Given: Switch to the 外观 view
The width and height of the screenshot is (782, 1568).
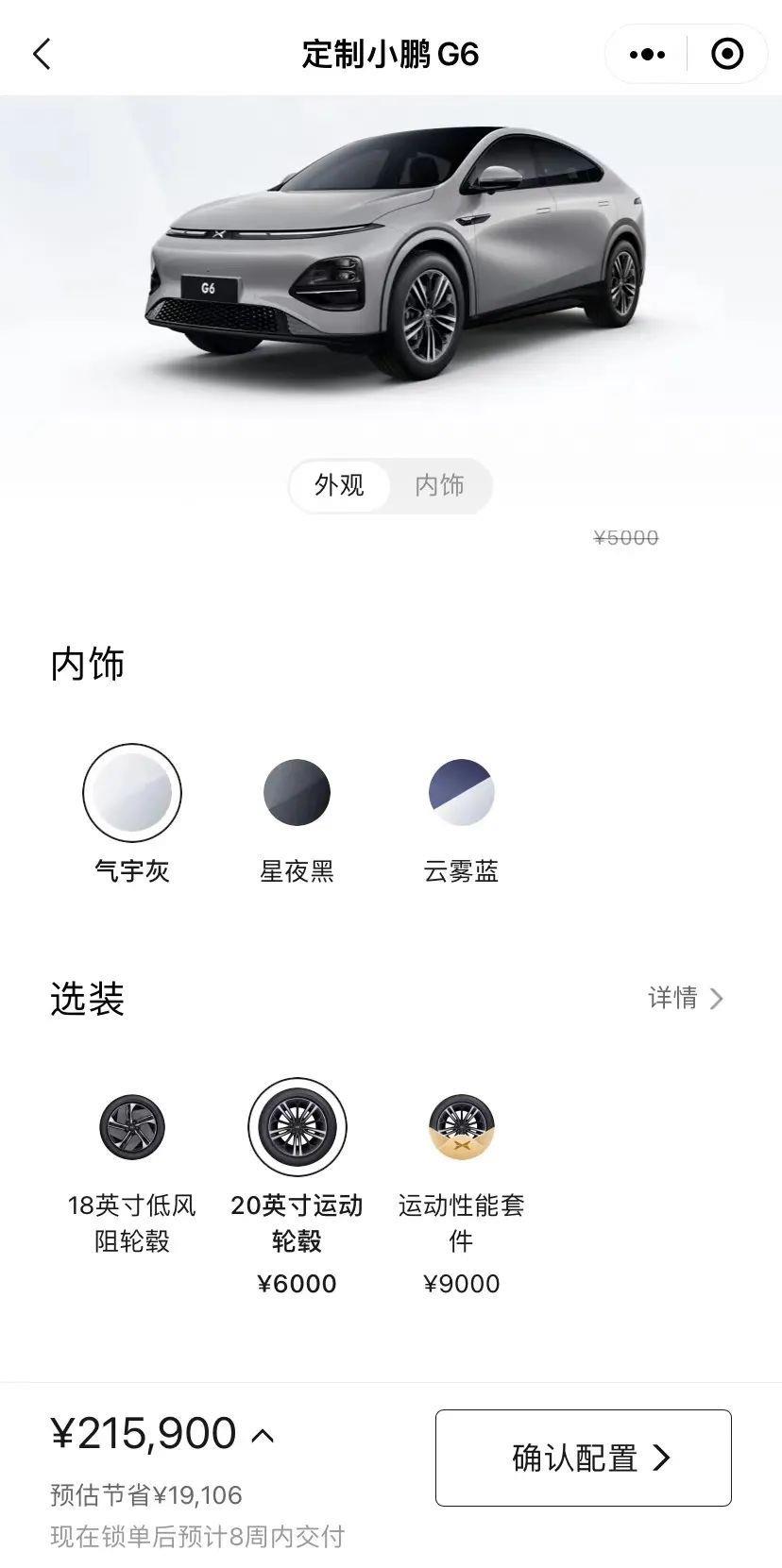Looking at the screenshot, I should (339, 485).
